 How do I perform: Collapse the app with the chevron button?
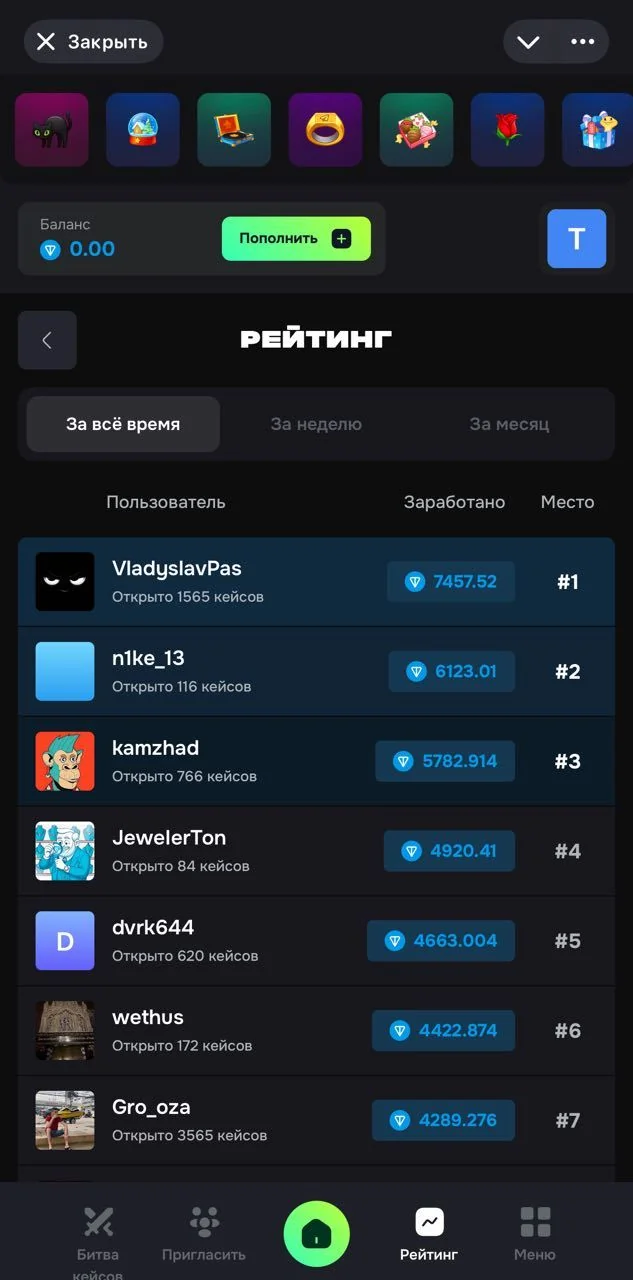(x=528, y=42)
